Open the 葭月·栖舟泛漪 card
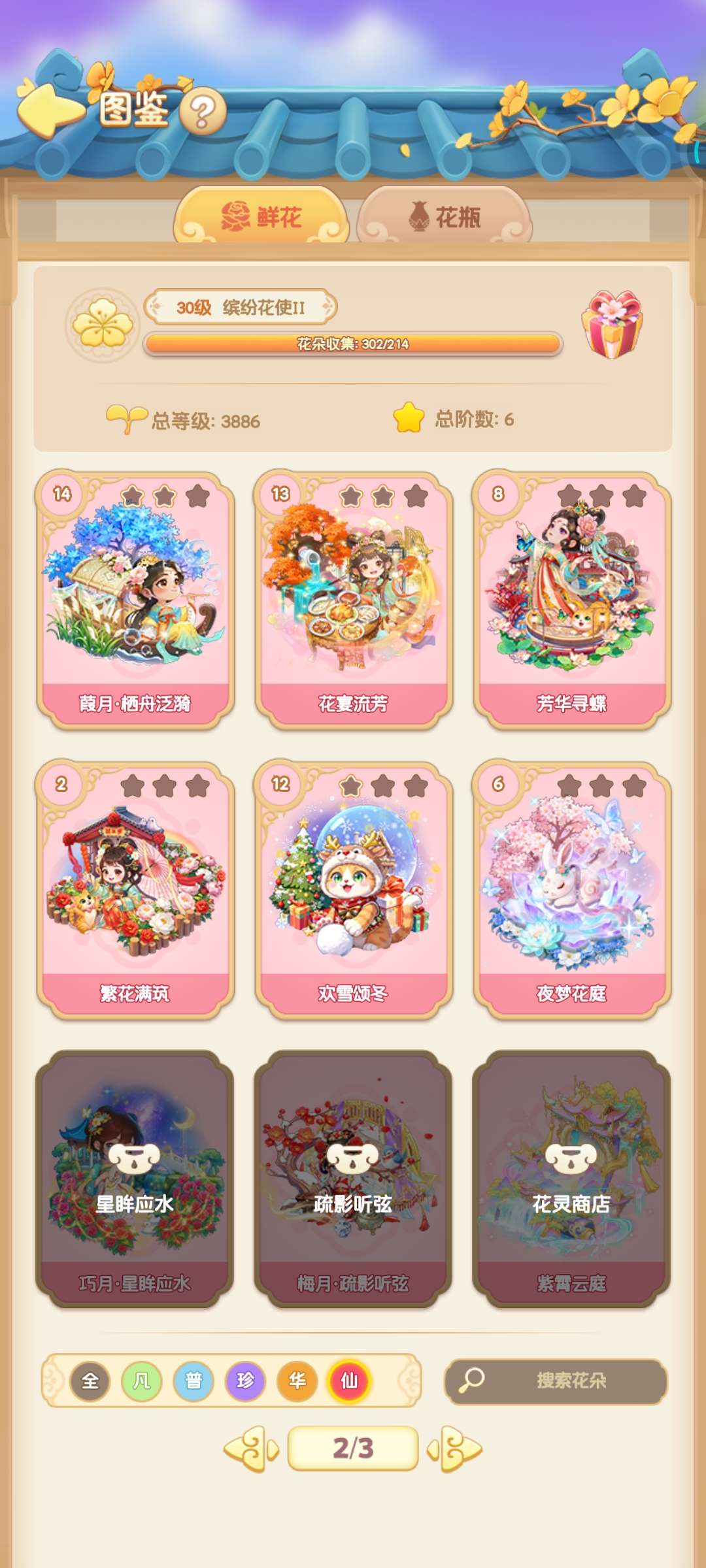706x1568 pixels. pos(135,598)
